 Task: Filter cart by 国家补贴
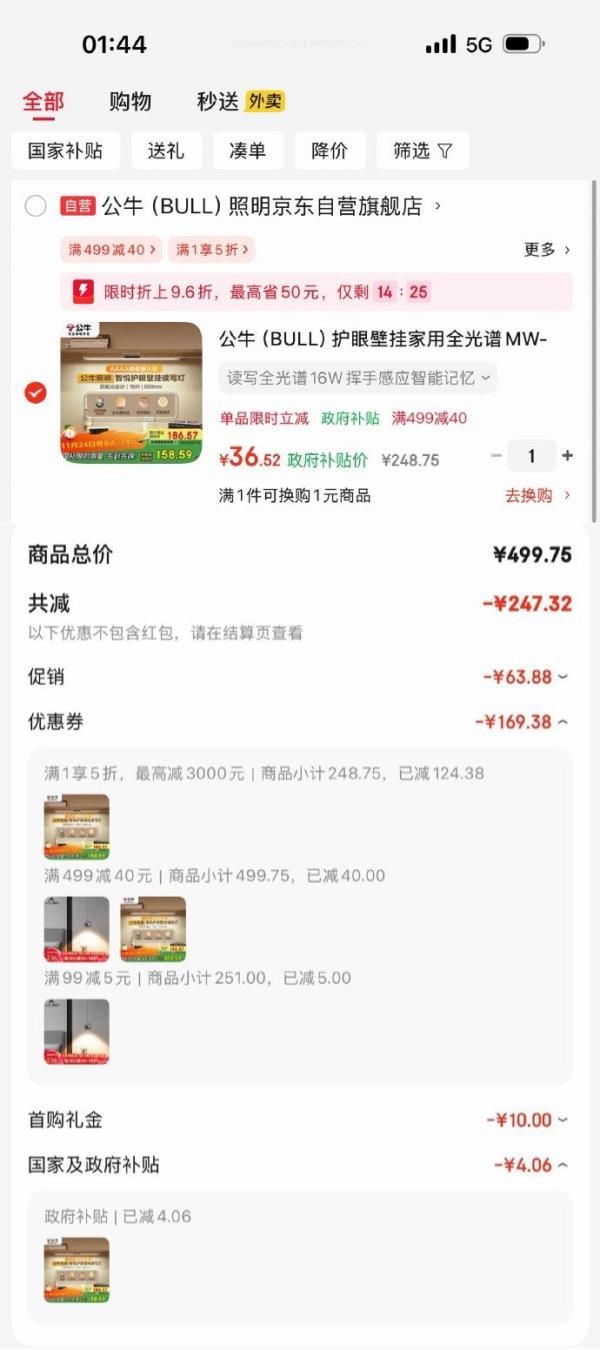66,151
